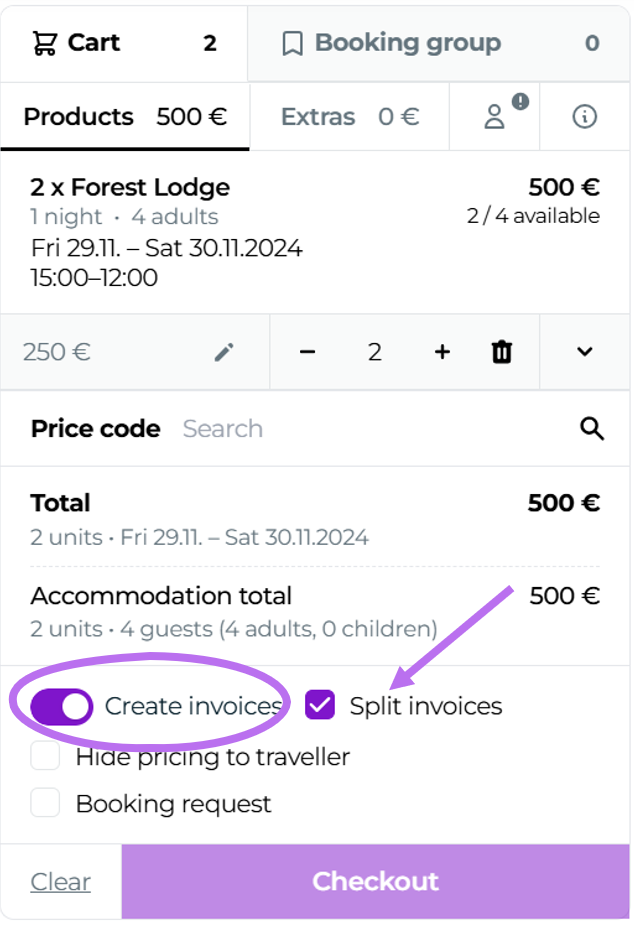Open the info icon tab
This screenshot has width=634, height=934.
584,117
